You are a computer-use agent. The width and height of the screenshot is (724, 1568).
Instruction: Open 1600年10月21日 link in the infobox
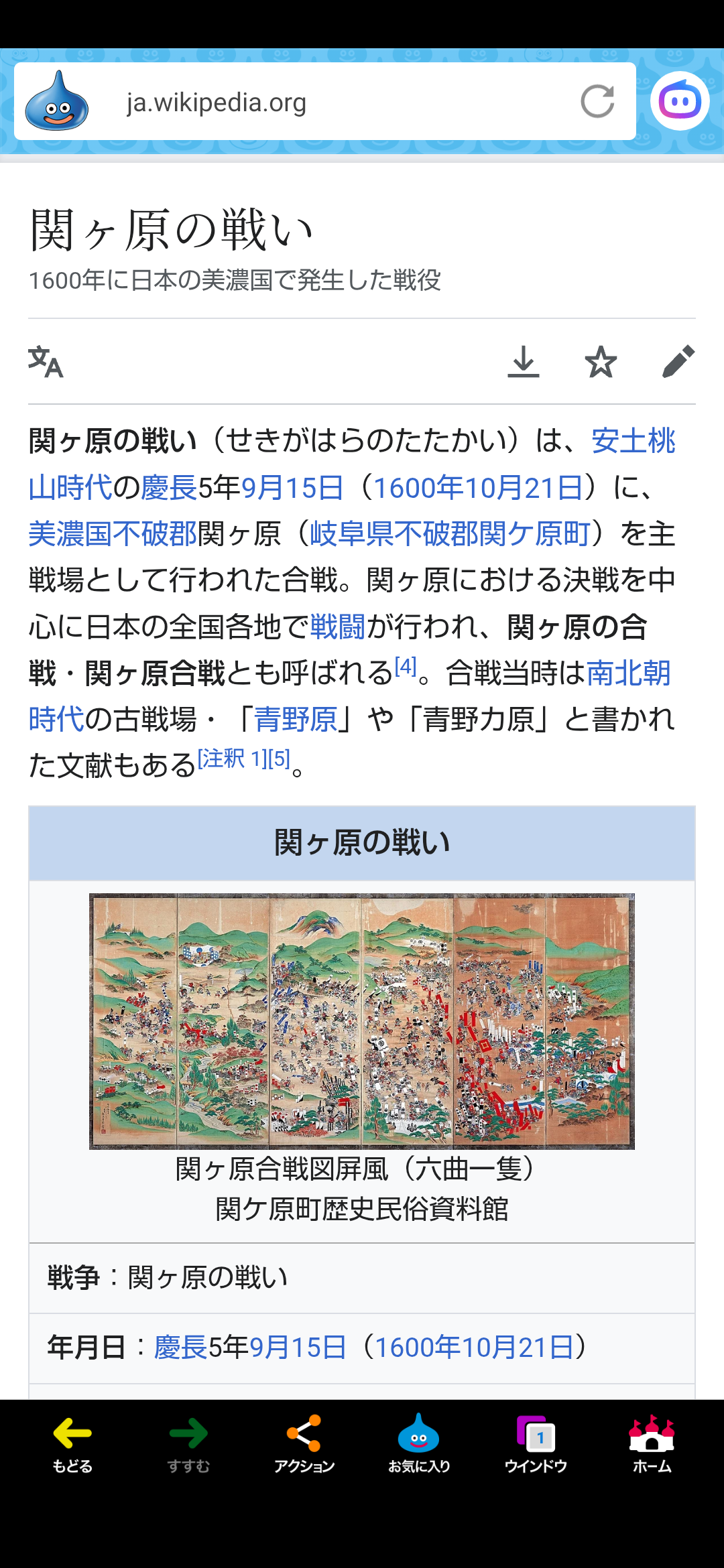coord(475,1347)
